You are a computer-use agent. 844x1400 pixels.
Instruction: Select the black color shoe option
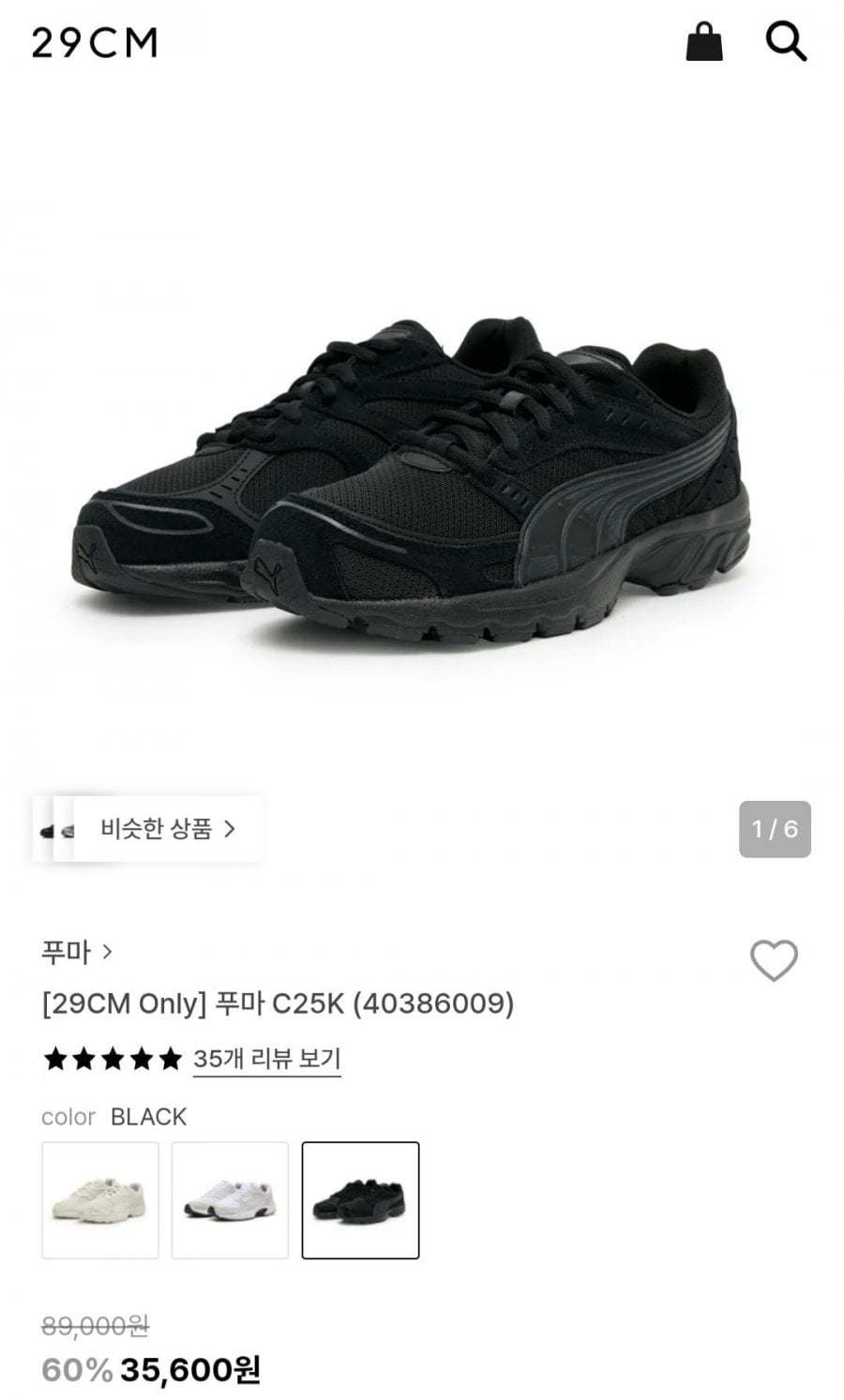pyautogui.click(x=360, y=1200)
